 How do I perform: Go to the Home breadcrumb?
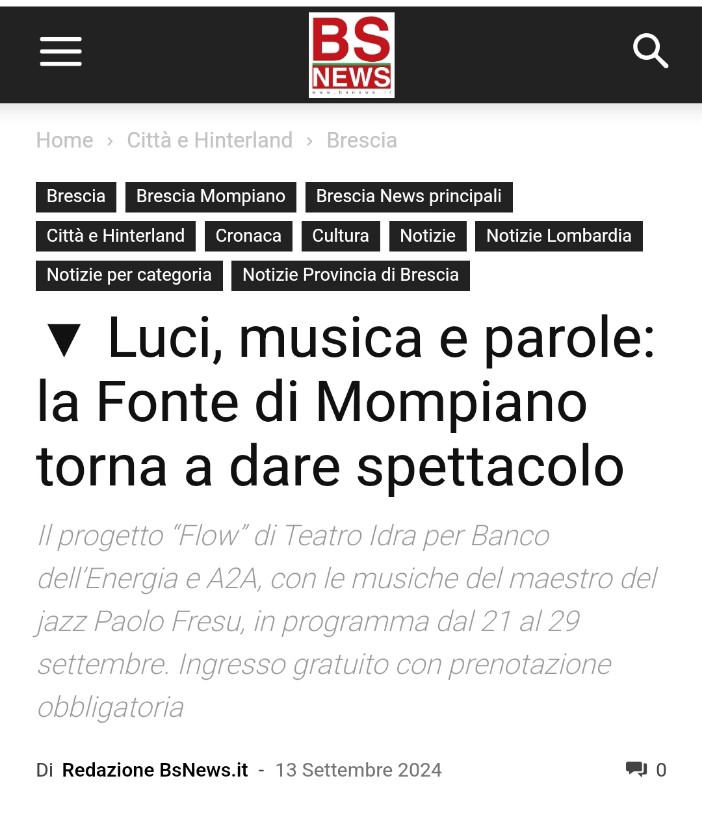[x=64, y=141]
